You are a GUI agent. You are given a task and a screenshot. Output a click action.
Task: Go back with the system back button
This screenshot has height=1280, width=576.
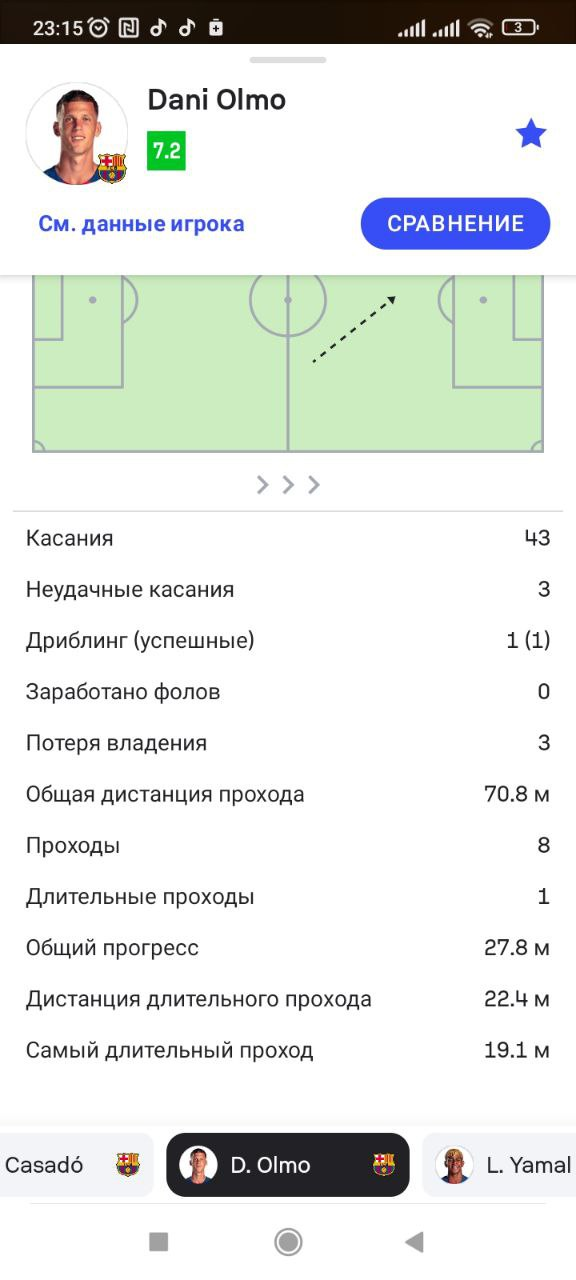tap(414, 1242)
